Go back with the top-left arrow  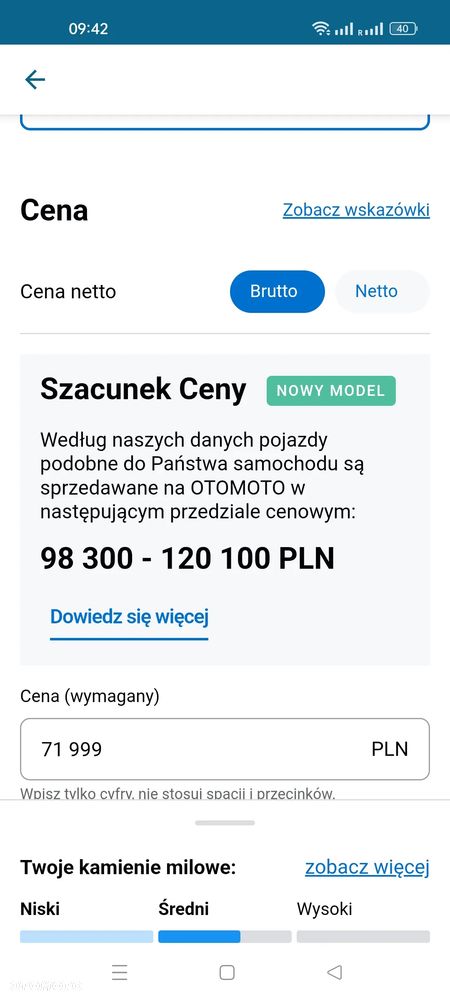(x=35, y=80)
